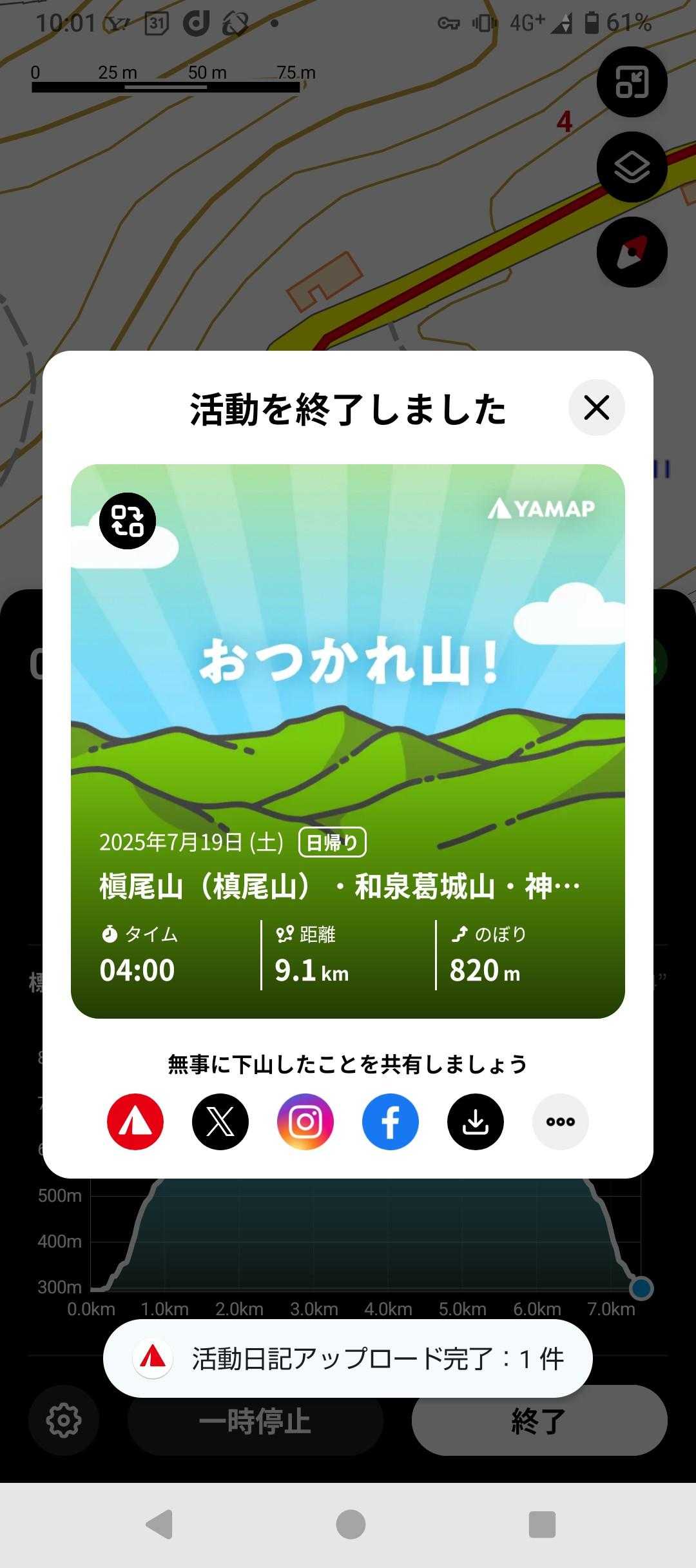Share the activity on Facebook
Viewport: 696px width, 1568px height.
pos(391,1121)
